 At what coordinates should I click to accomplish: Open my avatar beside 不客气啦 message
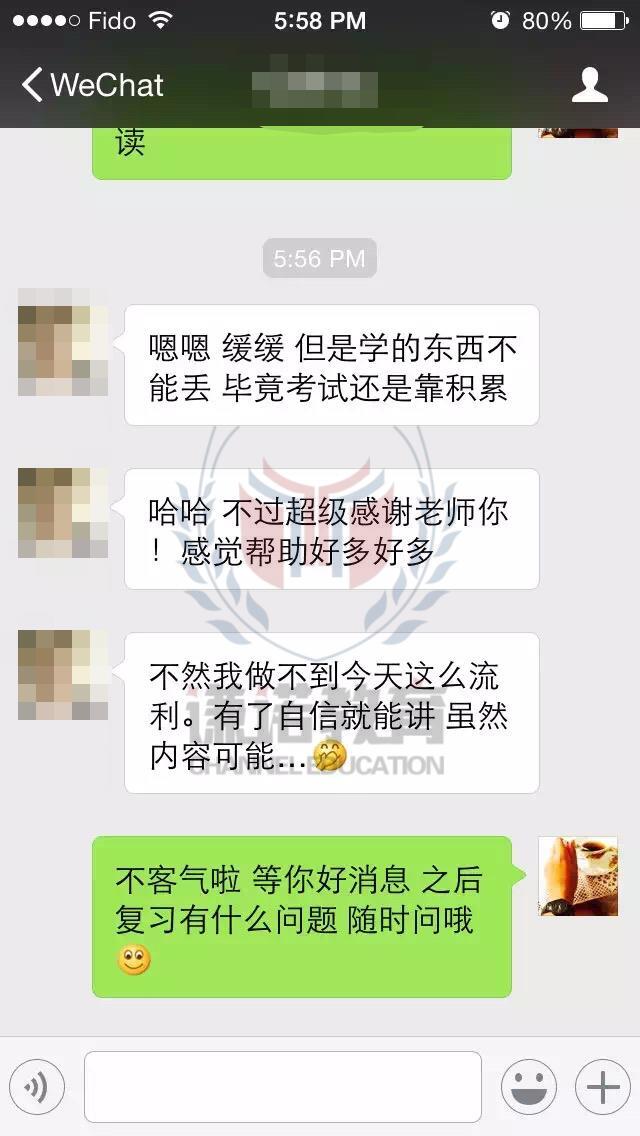578,876
